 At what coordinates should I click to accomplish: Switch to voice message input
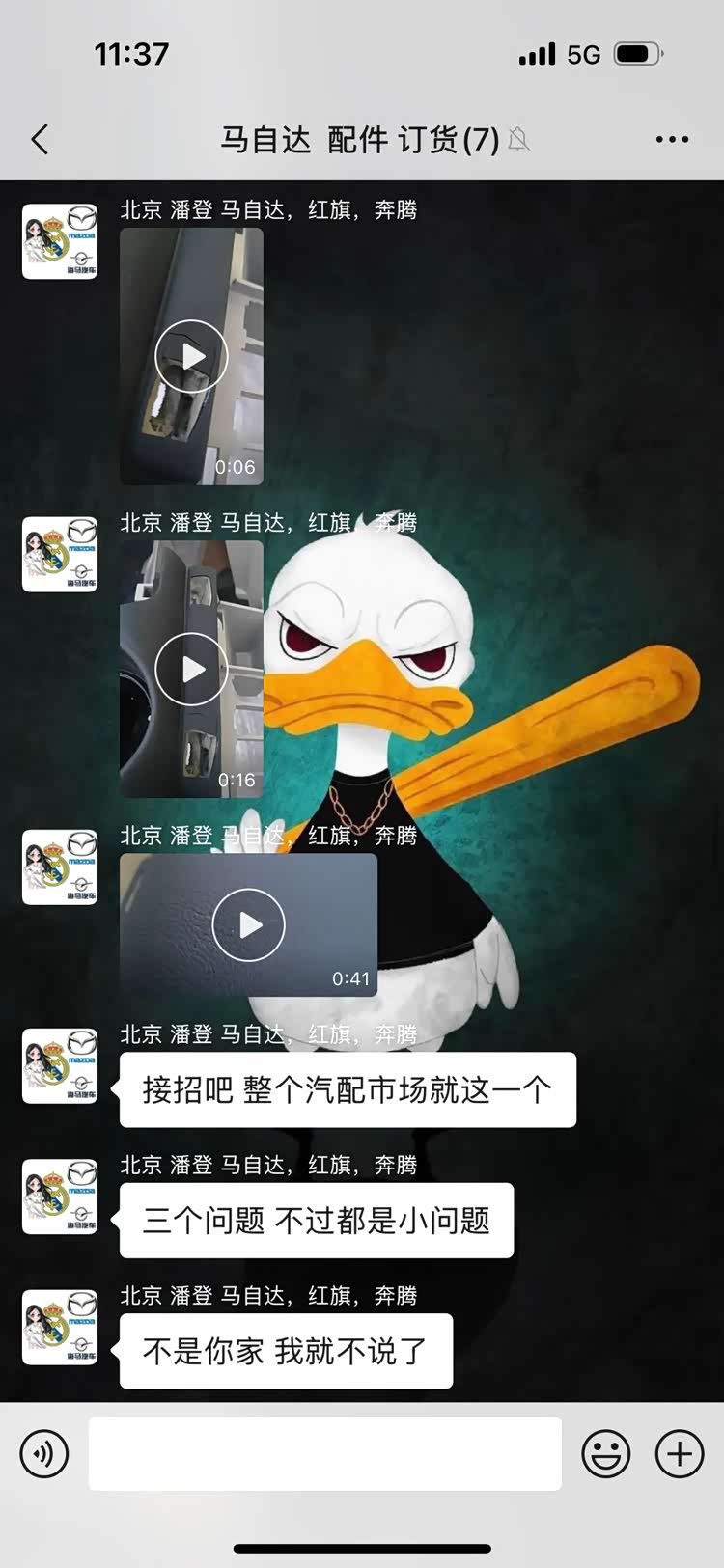[x=44, y=1453]
